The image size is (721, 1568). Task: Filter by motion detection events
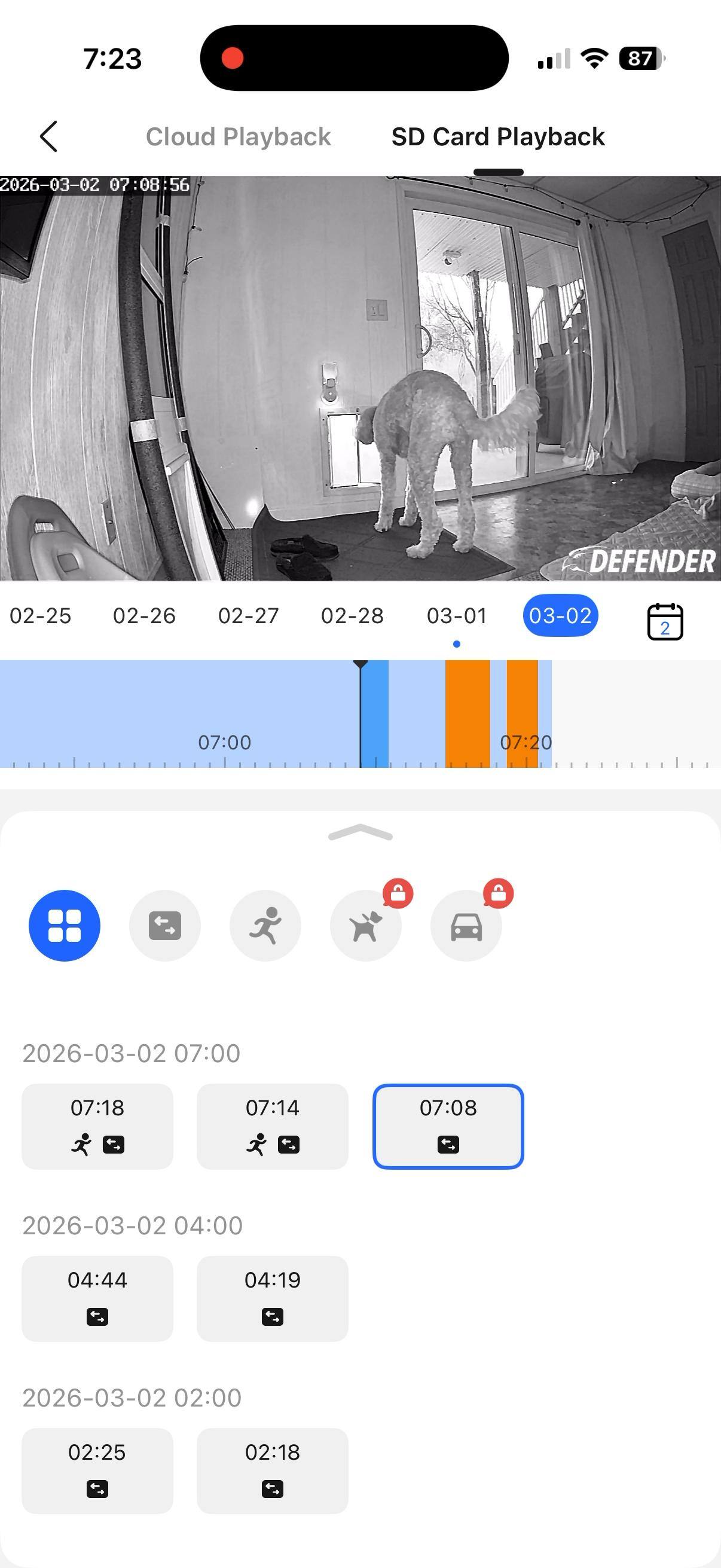point(165,925)
